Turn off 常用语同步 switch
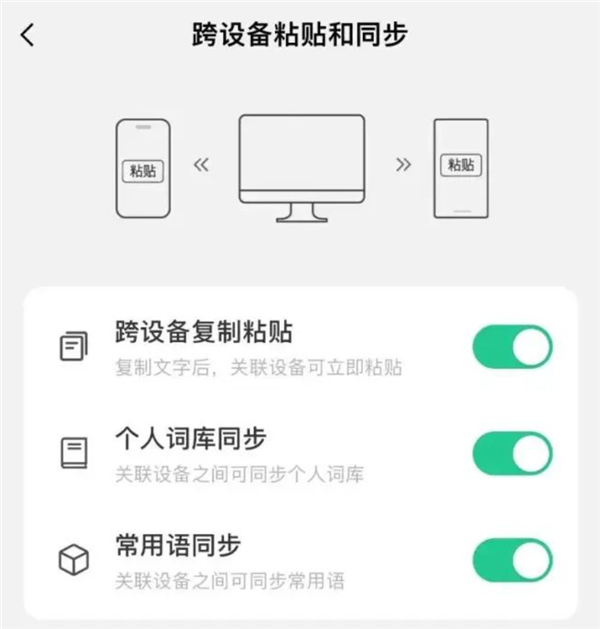Screen dimensions: 600x629 point(512,560)
